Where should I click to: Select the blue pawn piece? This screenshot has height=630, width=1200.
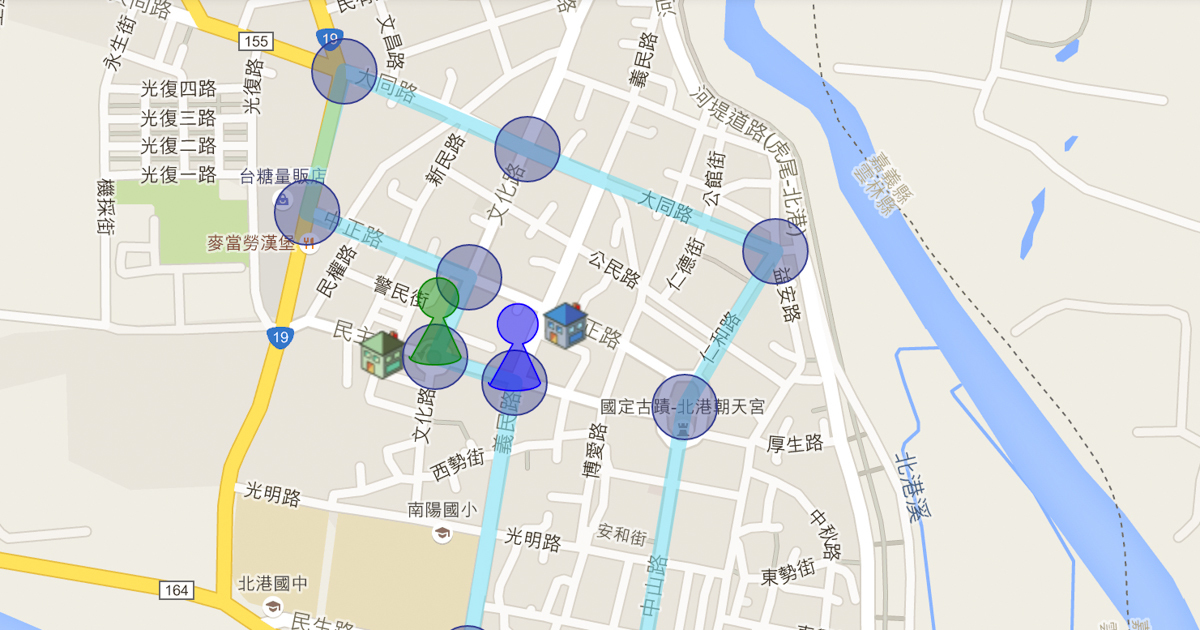[x=516, y=351]
